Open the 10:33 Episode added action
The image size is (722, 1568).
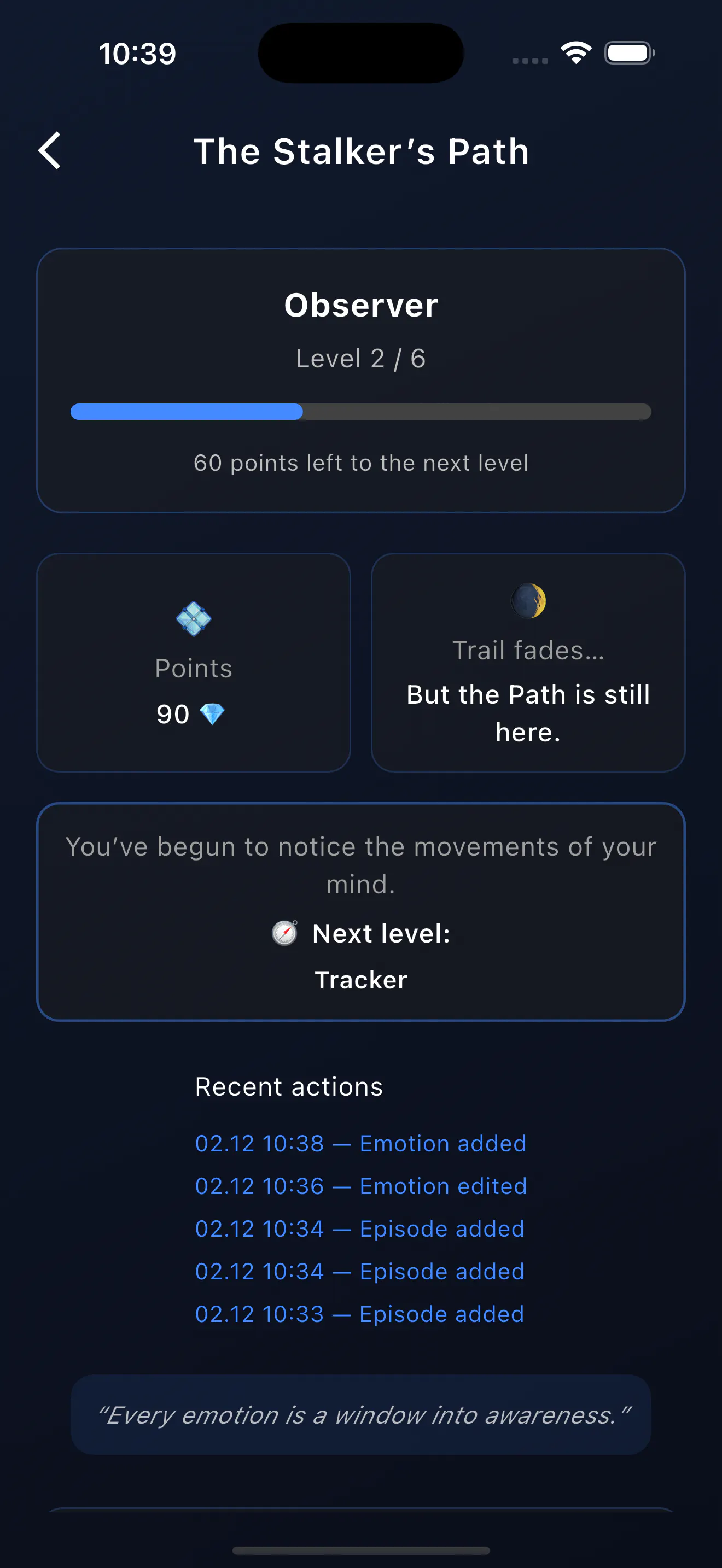[360, 1314]
